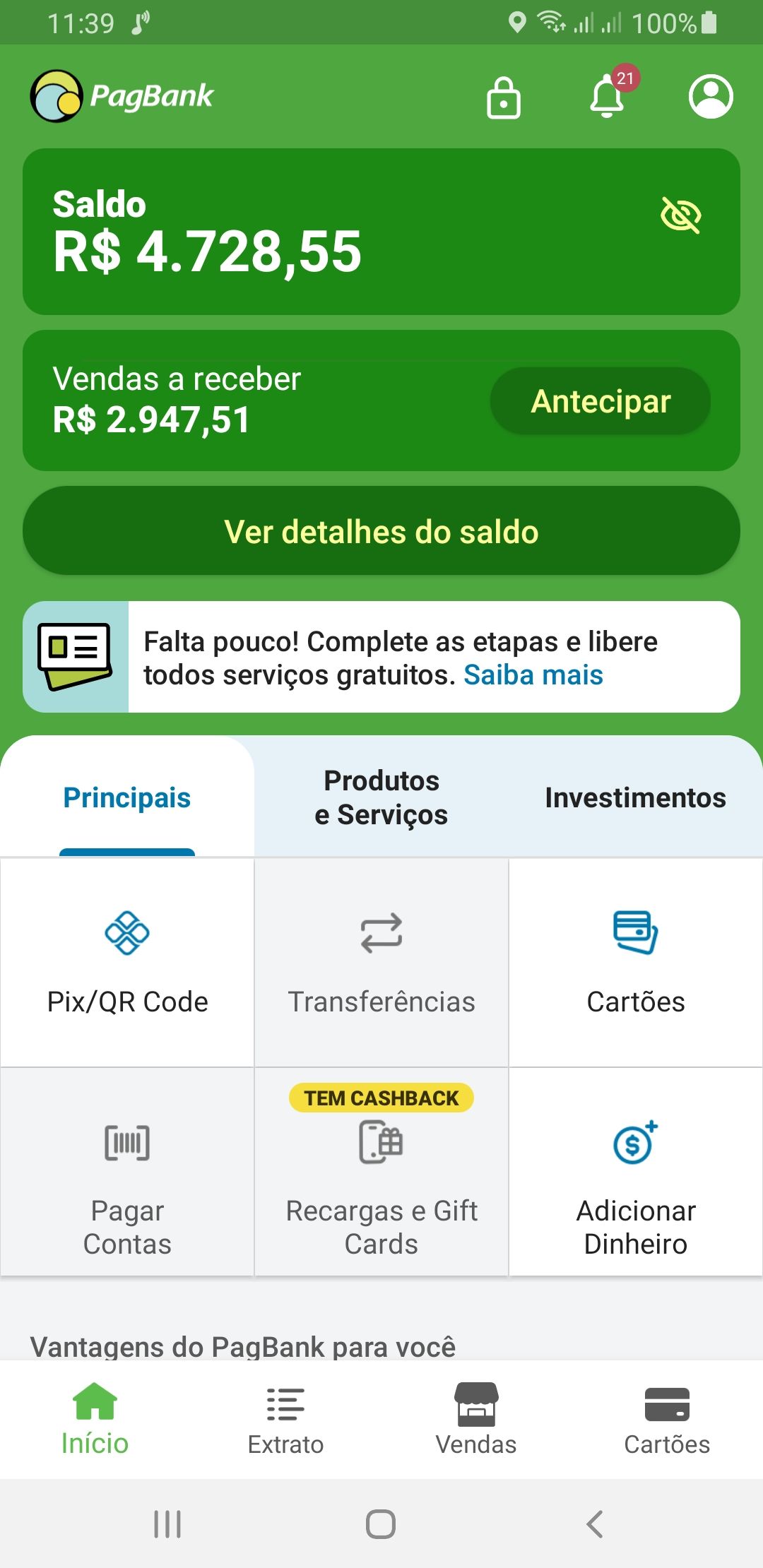The height and width of the screenshot is (1568, 763).
Task: Switch to Produtos e Serviços tab
Action: pyautogui.click(x=381, y=798)
